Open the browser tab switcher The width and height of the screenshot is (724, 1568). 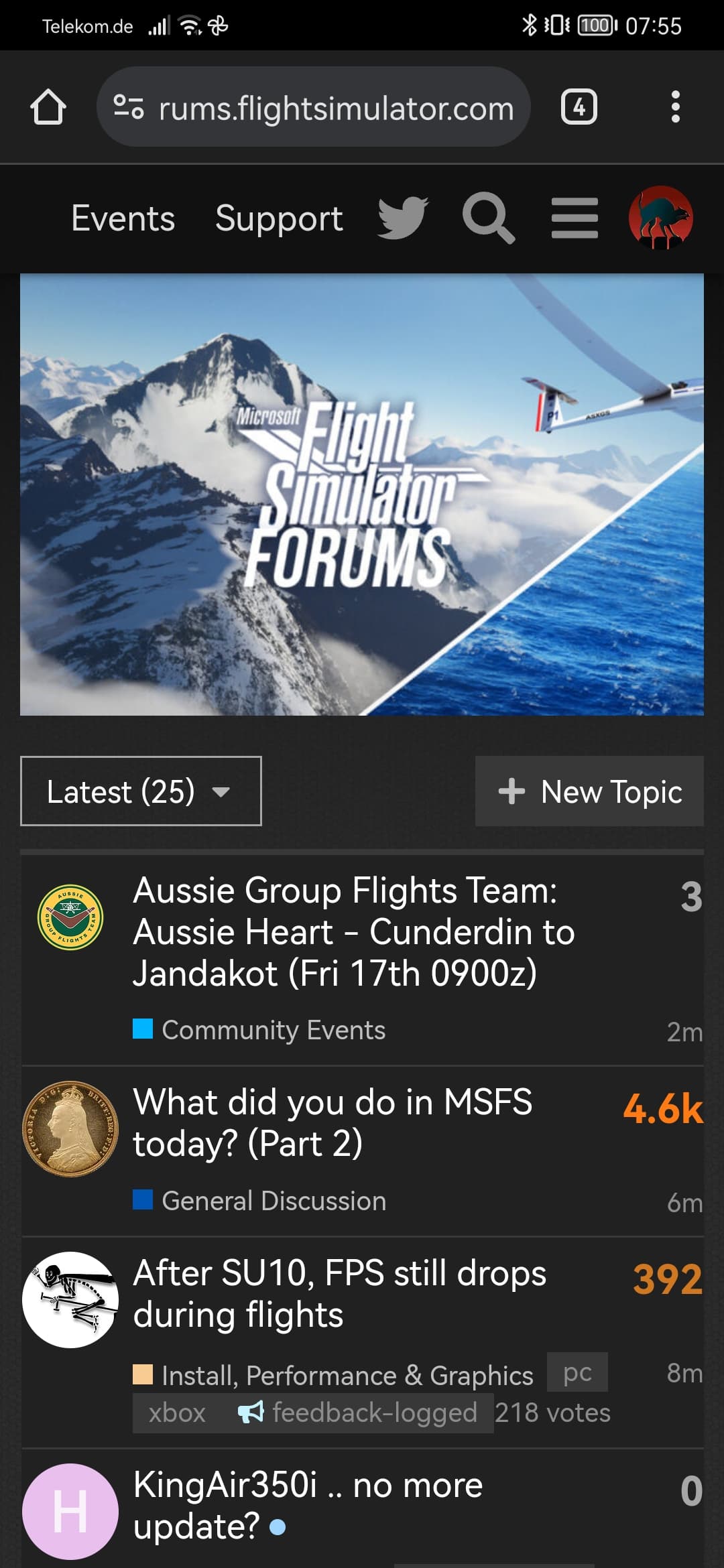(x=579, y=107)
